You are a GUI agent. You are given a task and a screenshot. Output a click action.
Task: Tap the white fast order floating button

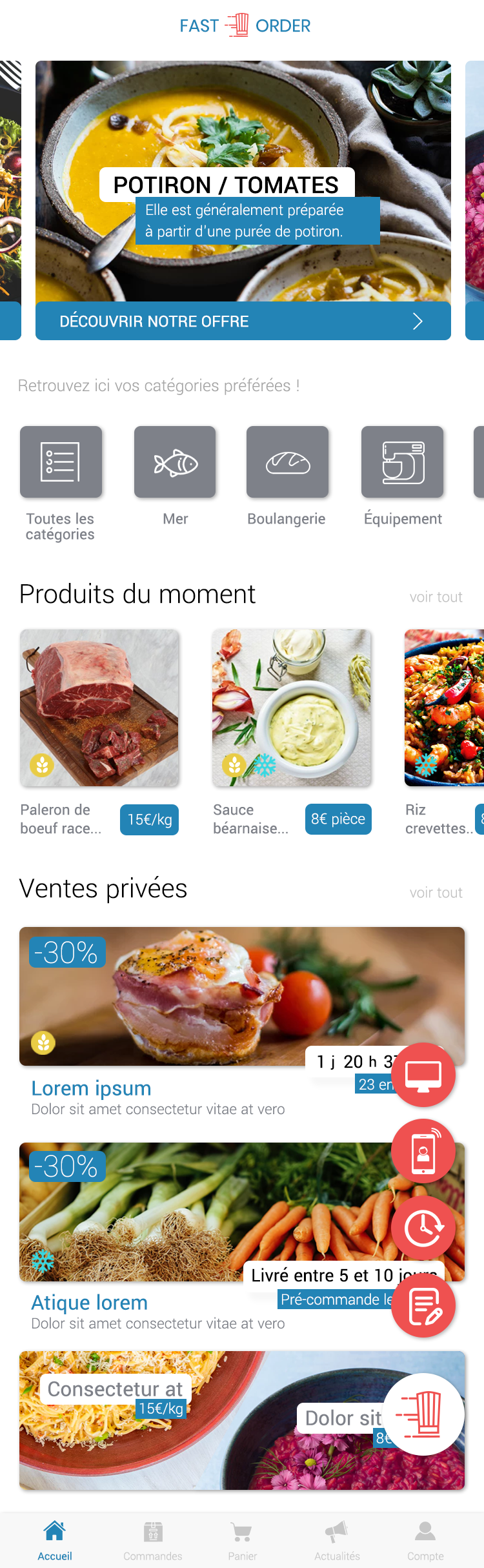pos(423,1414)
